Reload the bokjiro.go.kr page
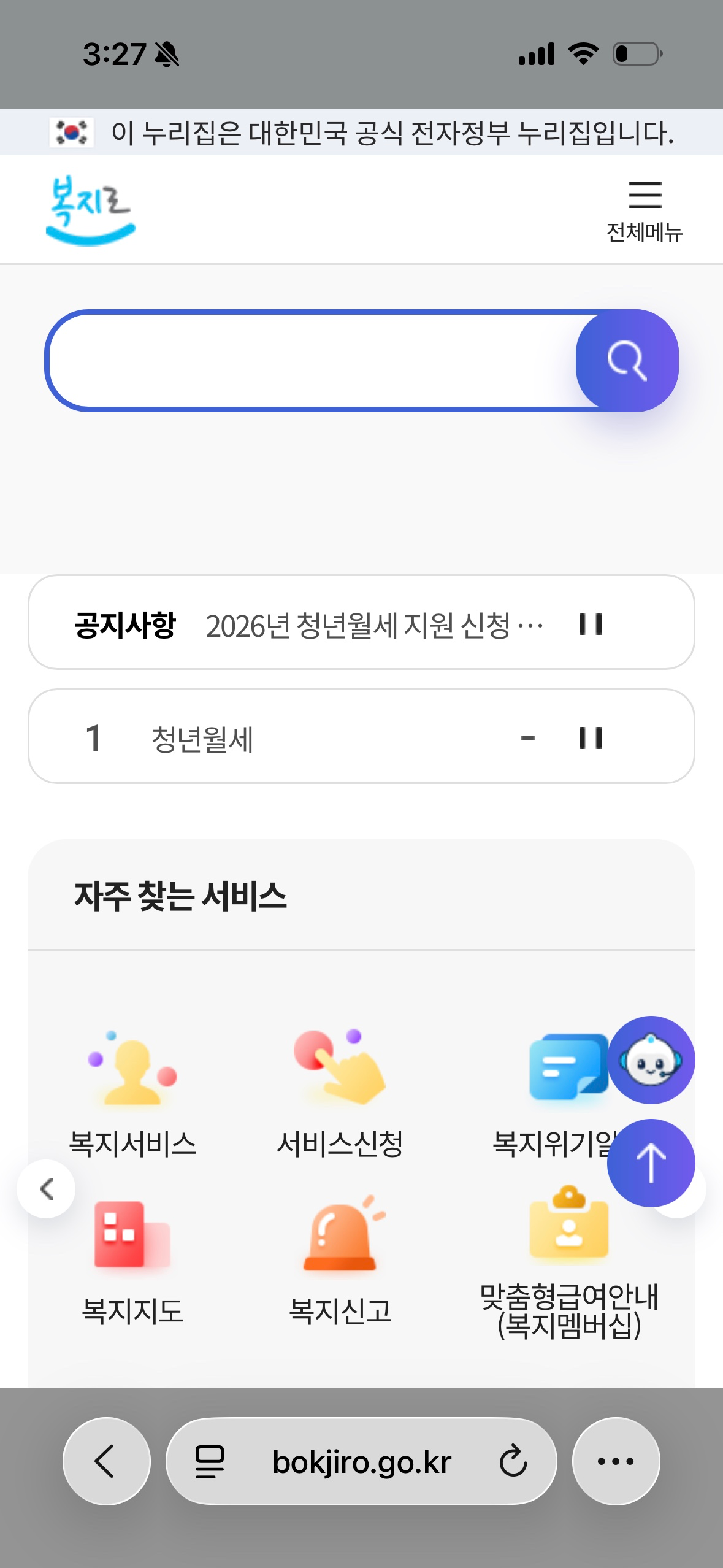The width and height of the screenshot is (723, 1568). (x=513, y=1461)
